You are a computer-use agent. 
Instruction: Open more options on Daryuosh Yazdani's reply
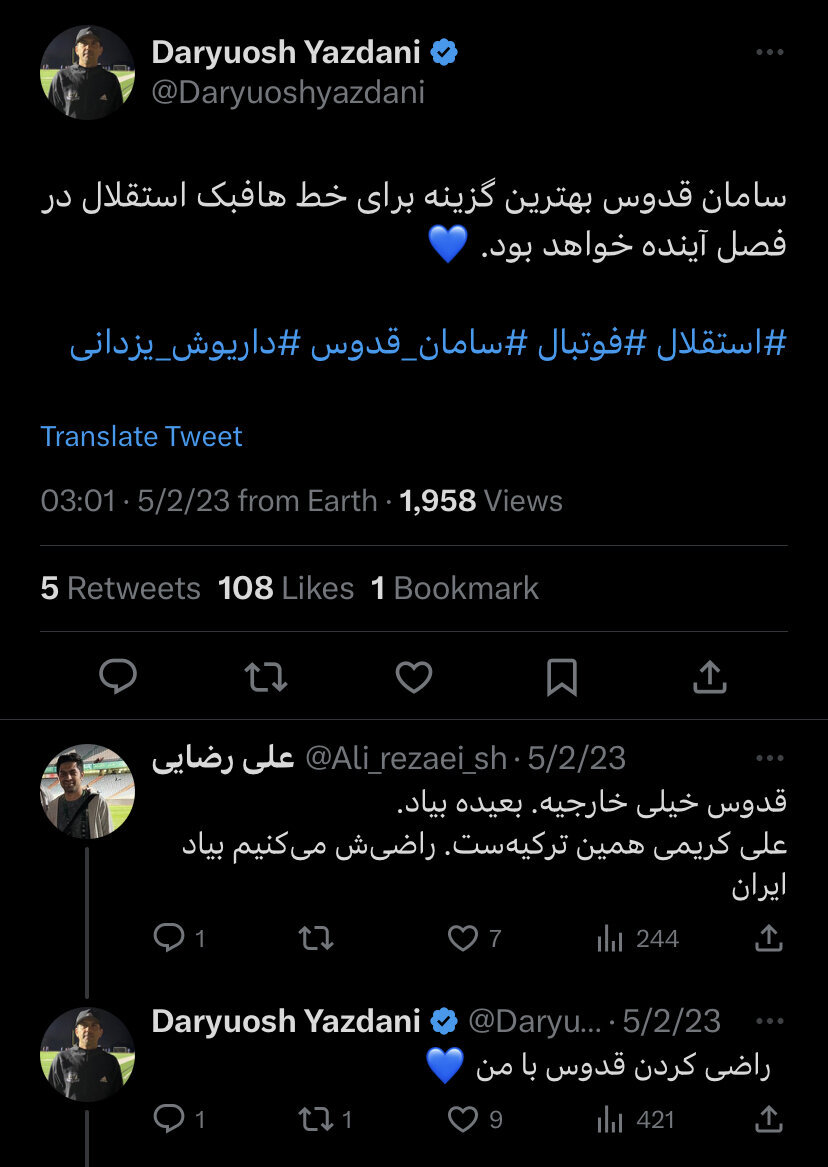(770, 1019)
